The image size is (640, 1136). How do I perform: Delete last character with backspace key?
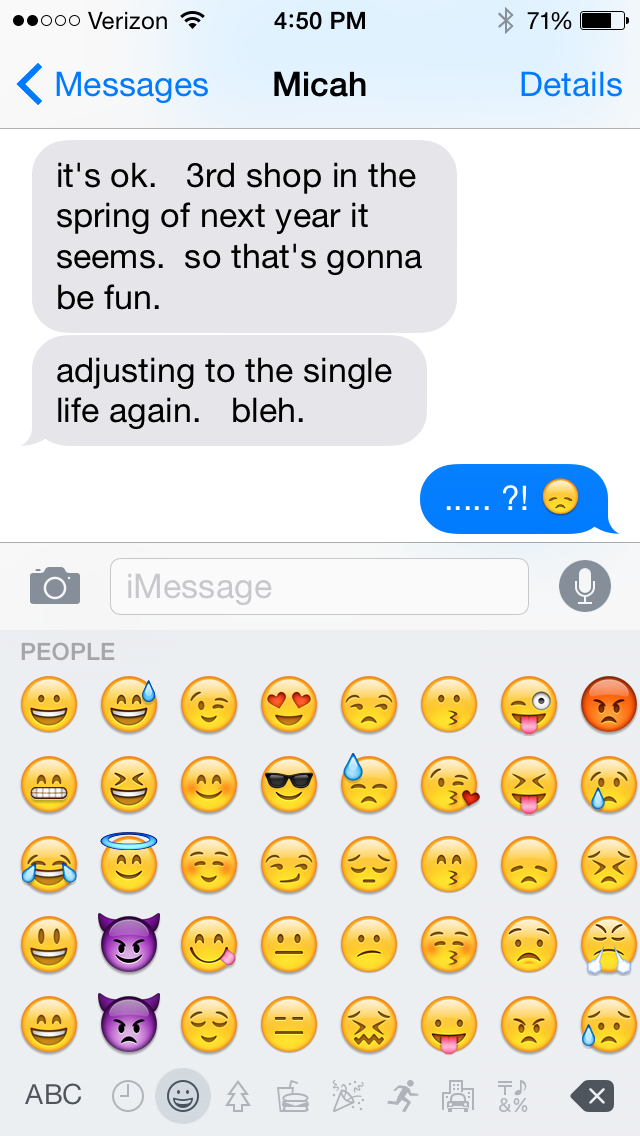pos(594,1097)
